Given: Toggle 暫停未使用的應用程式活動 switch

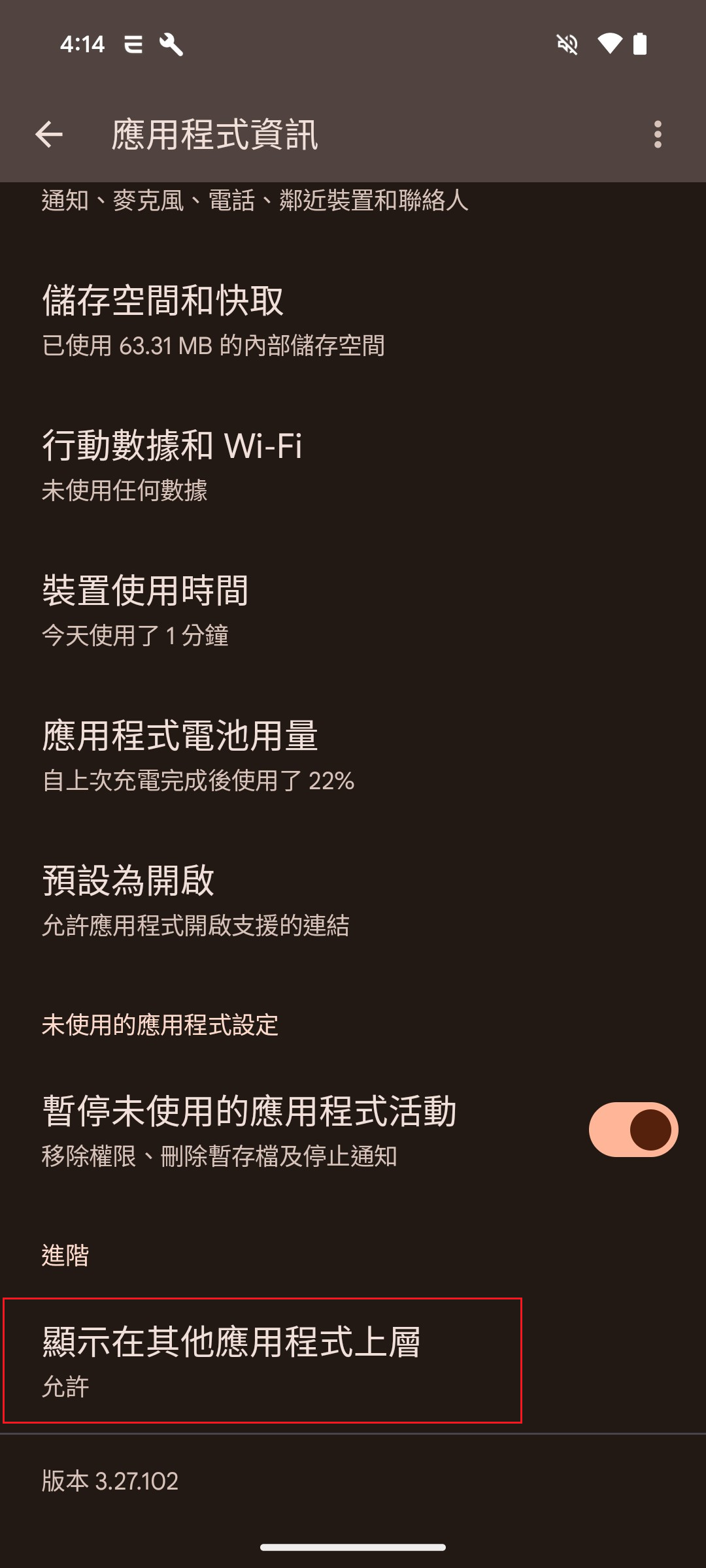Looking at the screenshot, I should 633,1130.
